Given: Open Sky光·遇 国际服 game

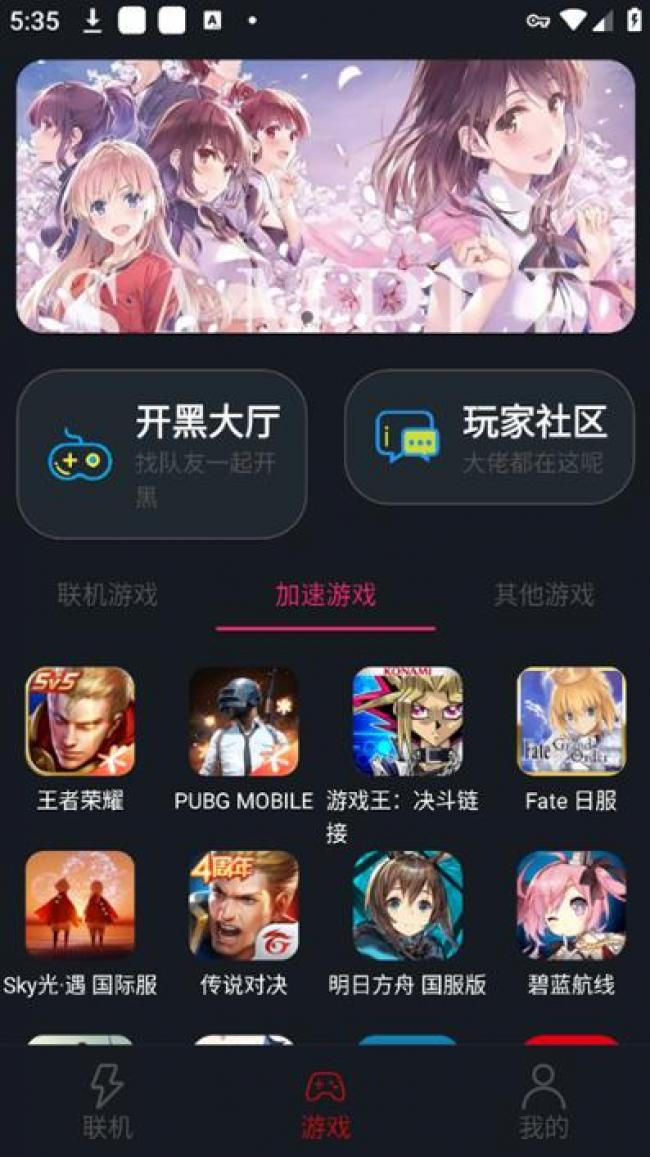Looking at the screenshot, I should [80, 906].
